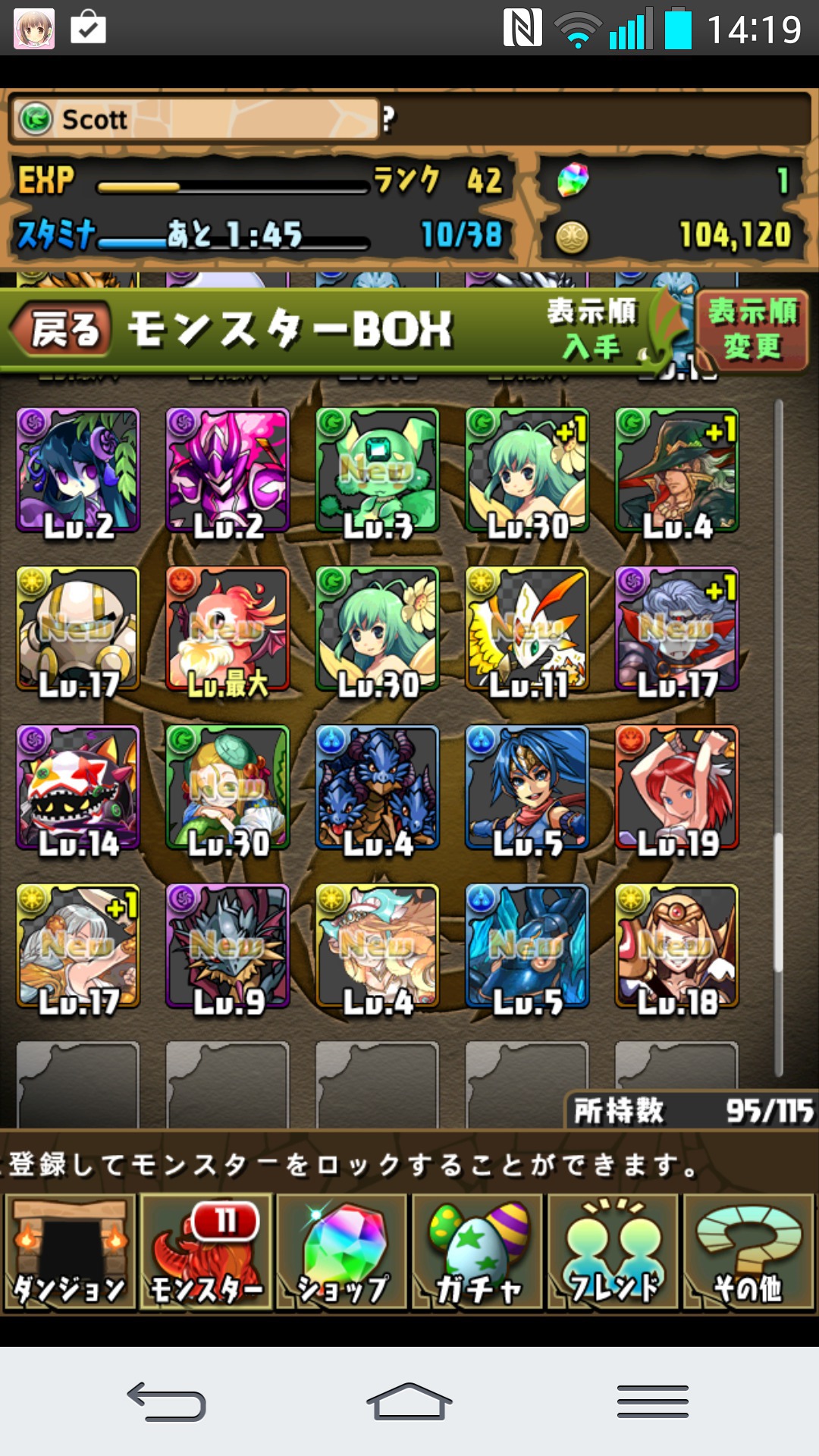Open the ショップ tab
Image resolution: width=819 pixels, height=1456 pixels.
pyautogui.click(x=342, y=1251)
